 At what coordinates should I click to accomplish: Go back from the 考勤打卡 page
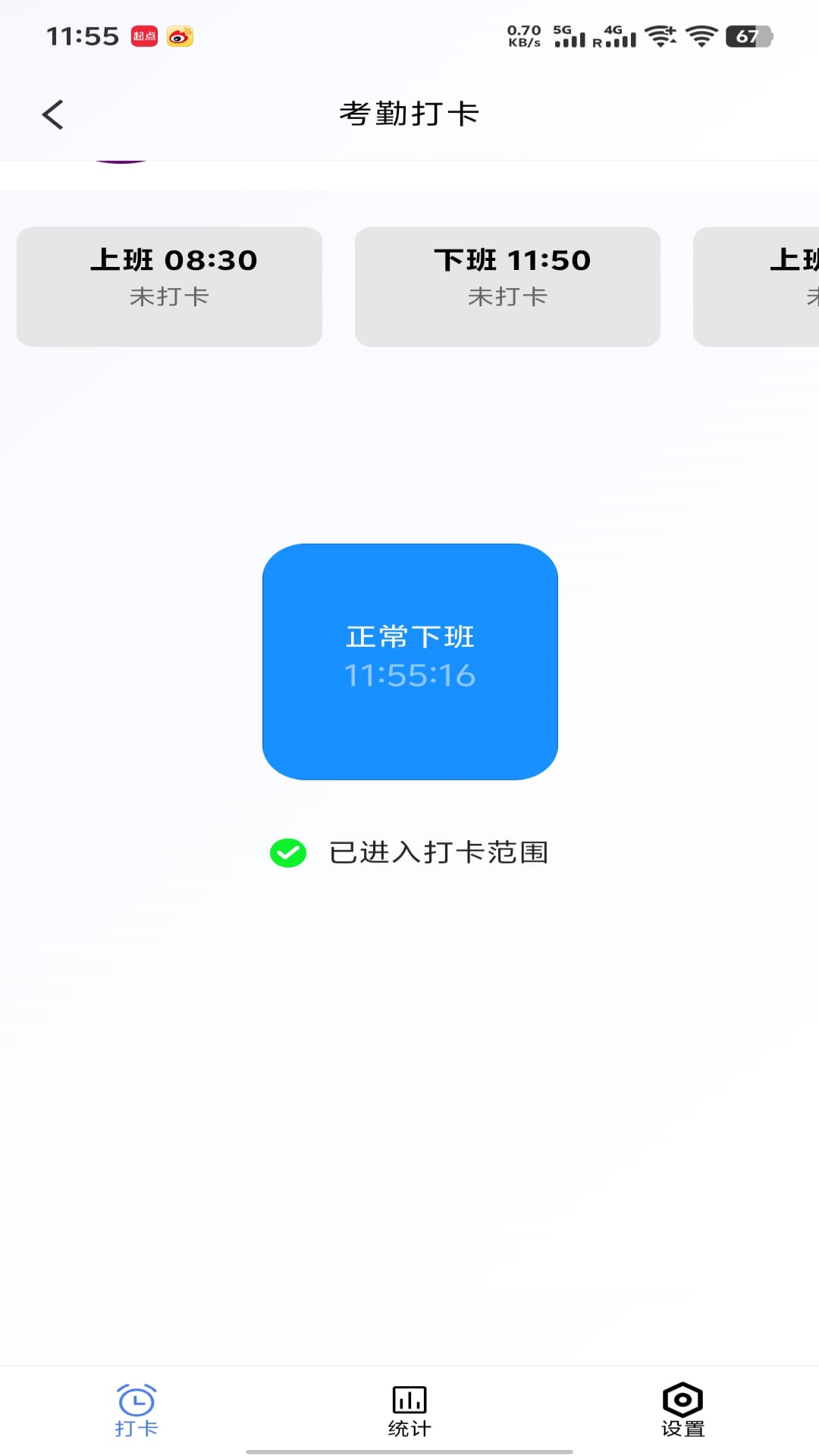(53, 115)
